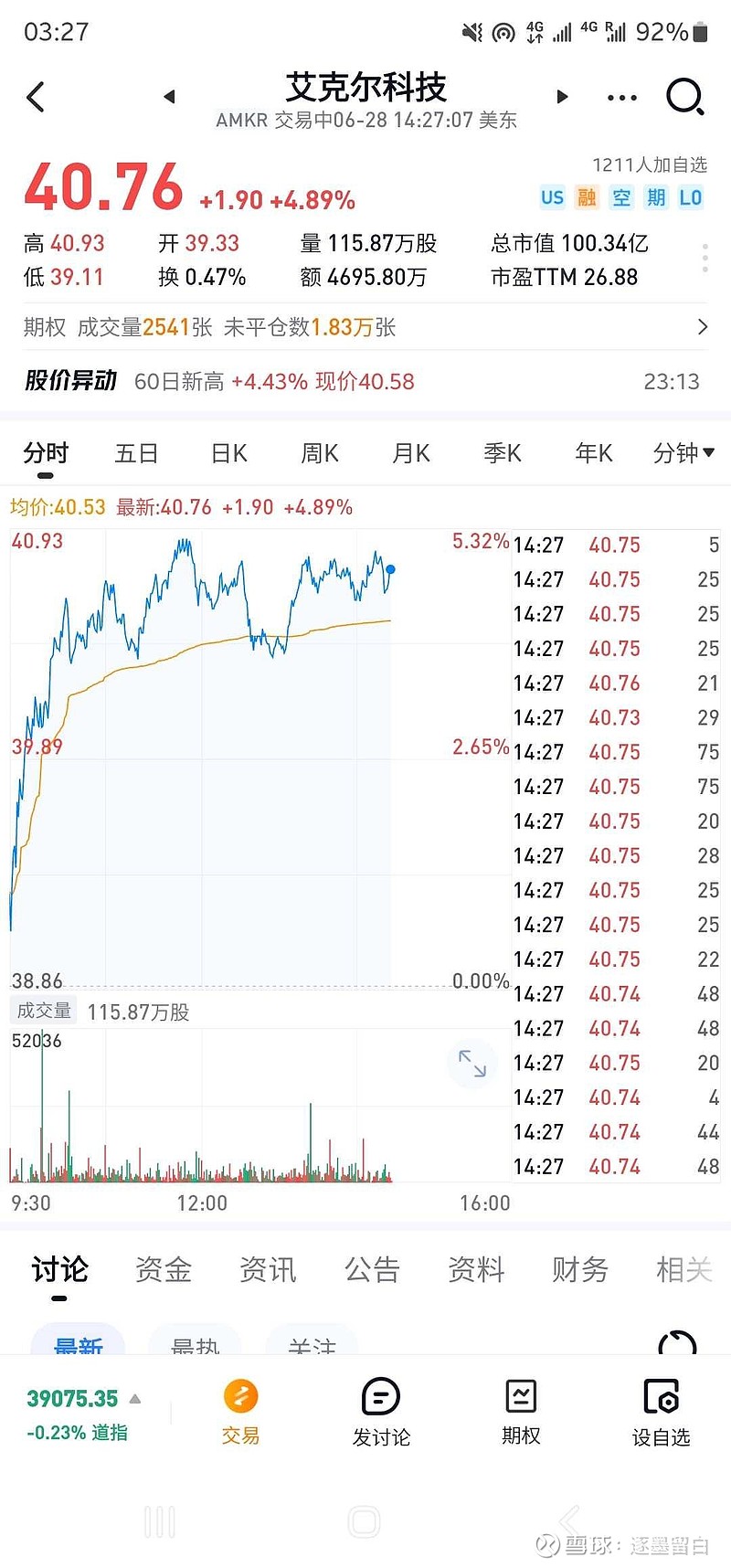Open the stock search magnifier icon
The width and height of the screenshot is (731, 1568).
coord(685,97)
